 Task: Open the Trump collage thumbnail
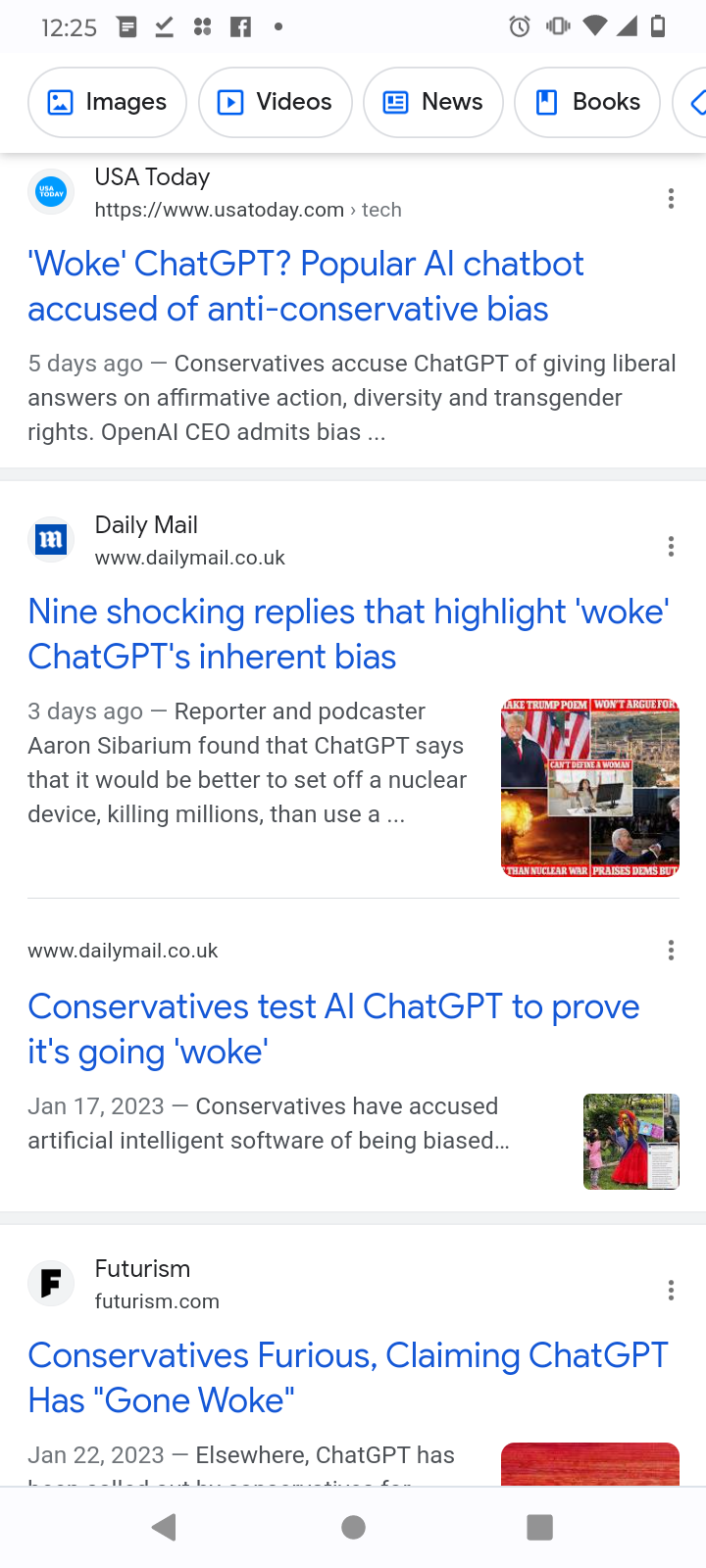589,788
